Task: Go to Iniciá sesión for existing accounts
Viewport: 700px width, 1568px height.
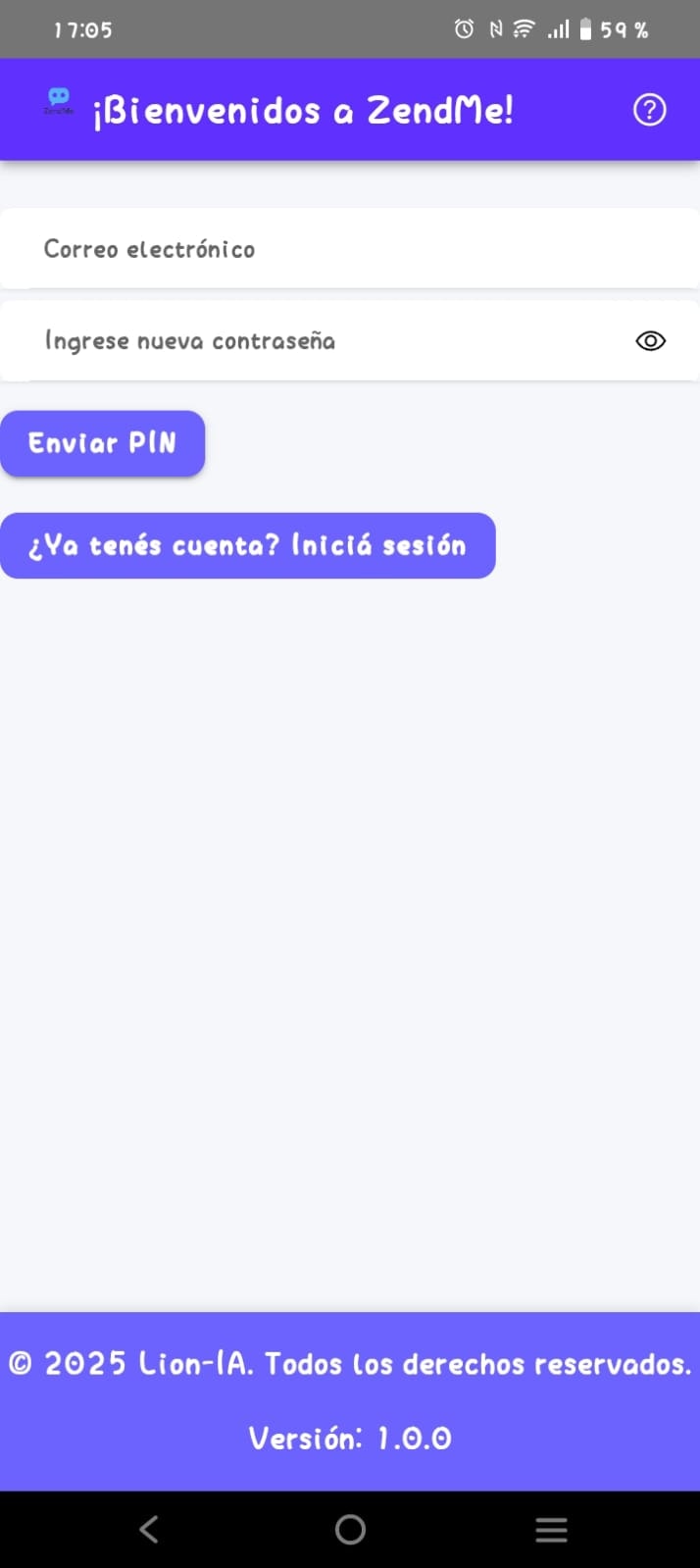Action: pos(247,545)
